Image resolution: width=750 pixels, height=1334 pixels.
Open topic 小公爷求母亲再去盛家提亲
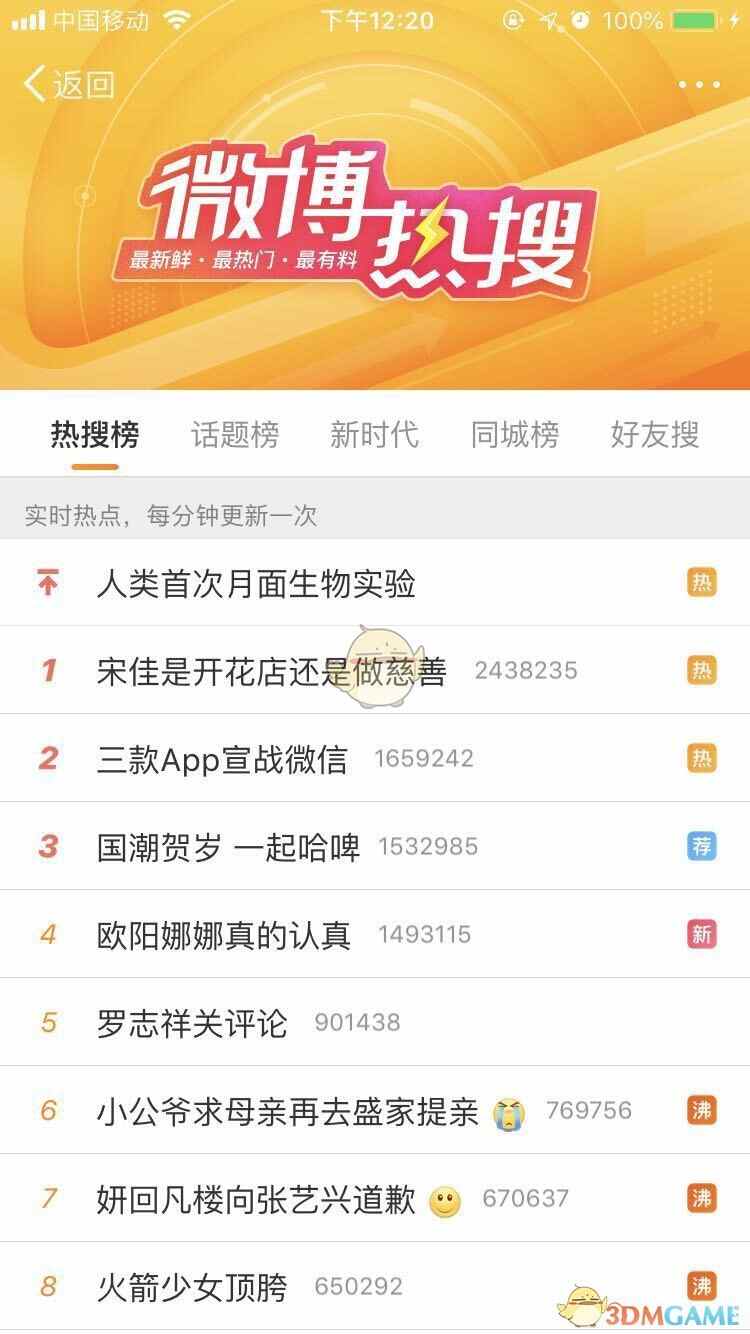coord(288,1111)
